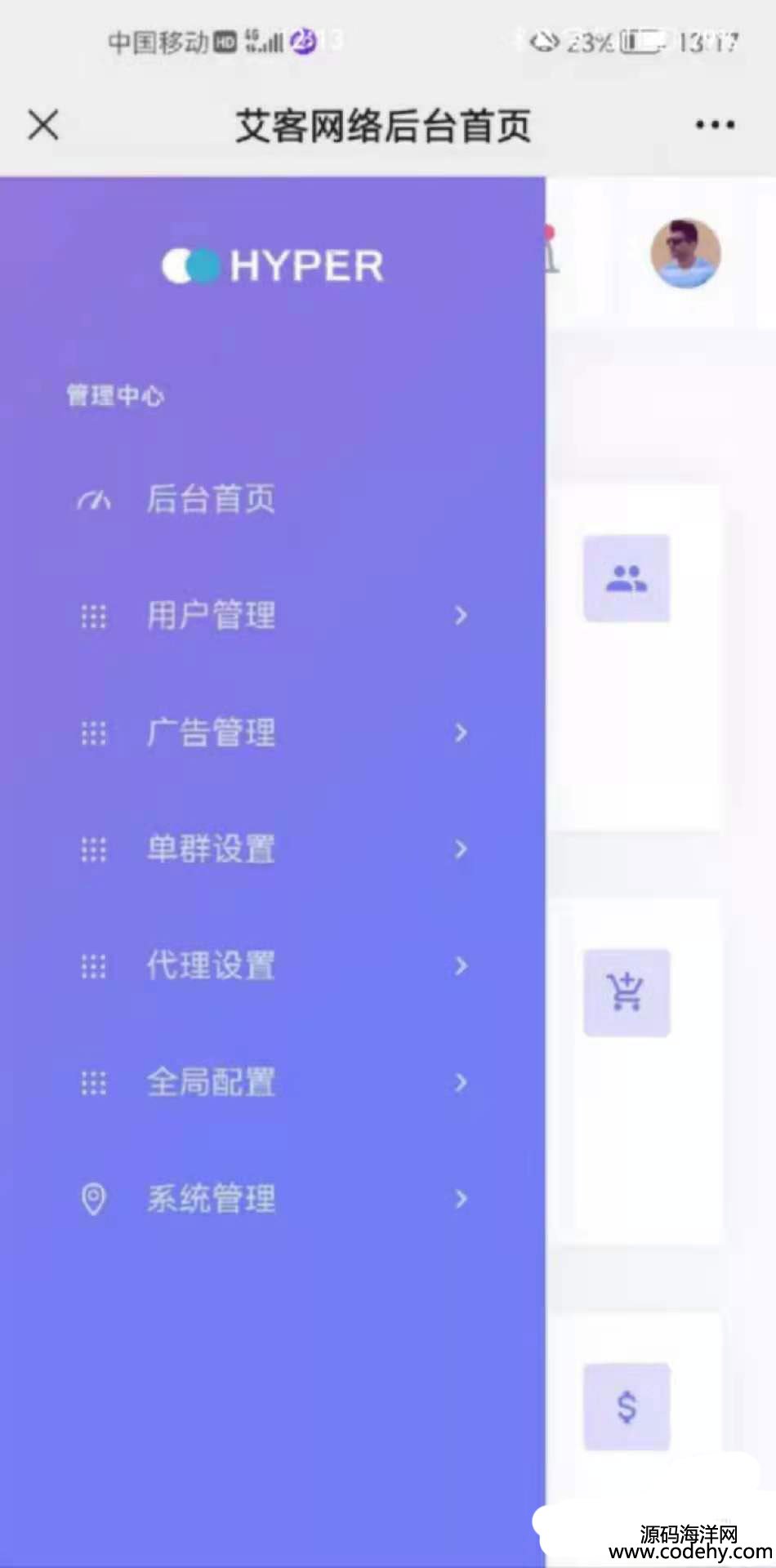Open the three-dot overflow menu
The width and height of the screenshot is (776, 1568).
715,125
